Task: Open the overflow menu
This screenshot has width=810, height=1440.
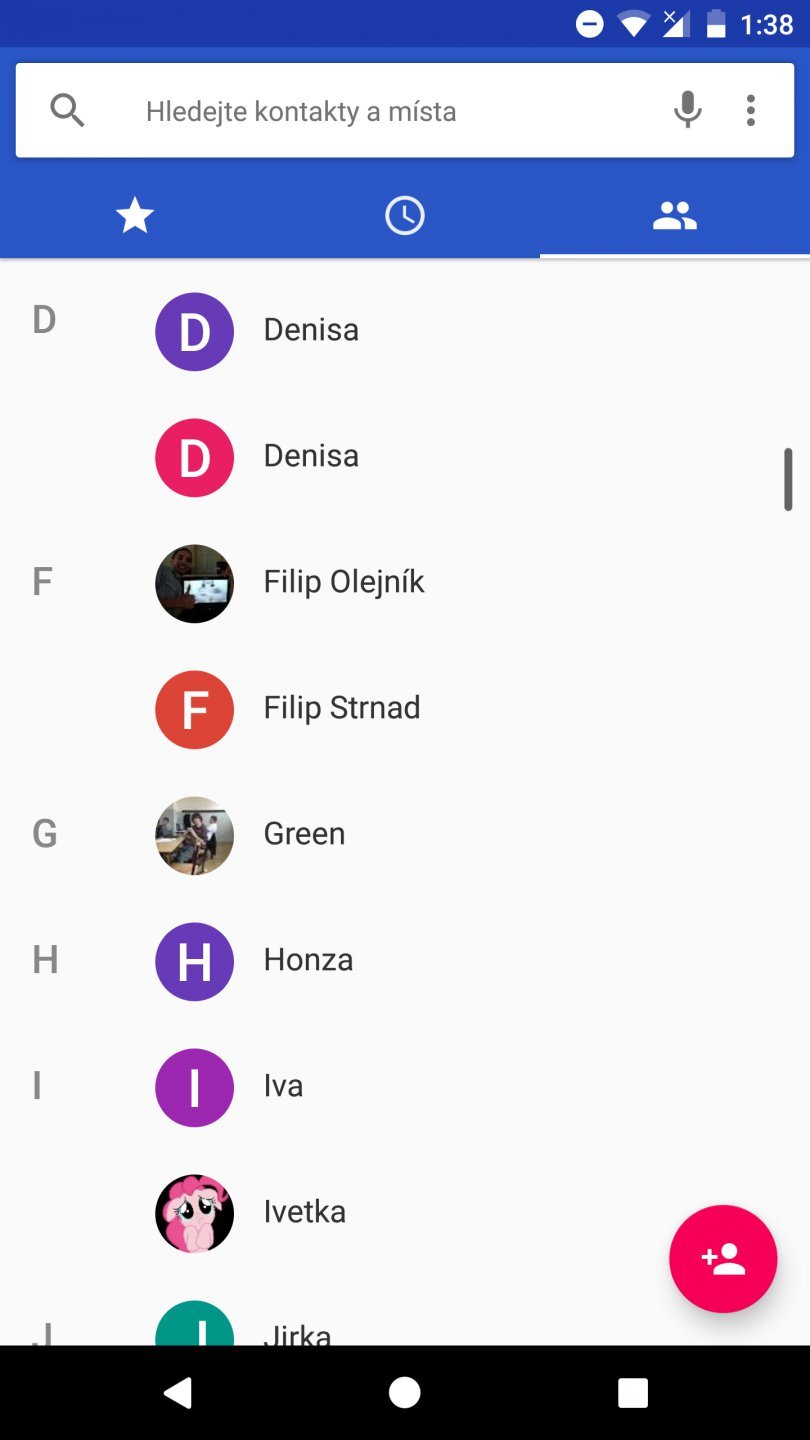Action: pyautogui.click(x=750, y=110)
